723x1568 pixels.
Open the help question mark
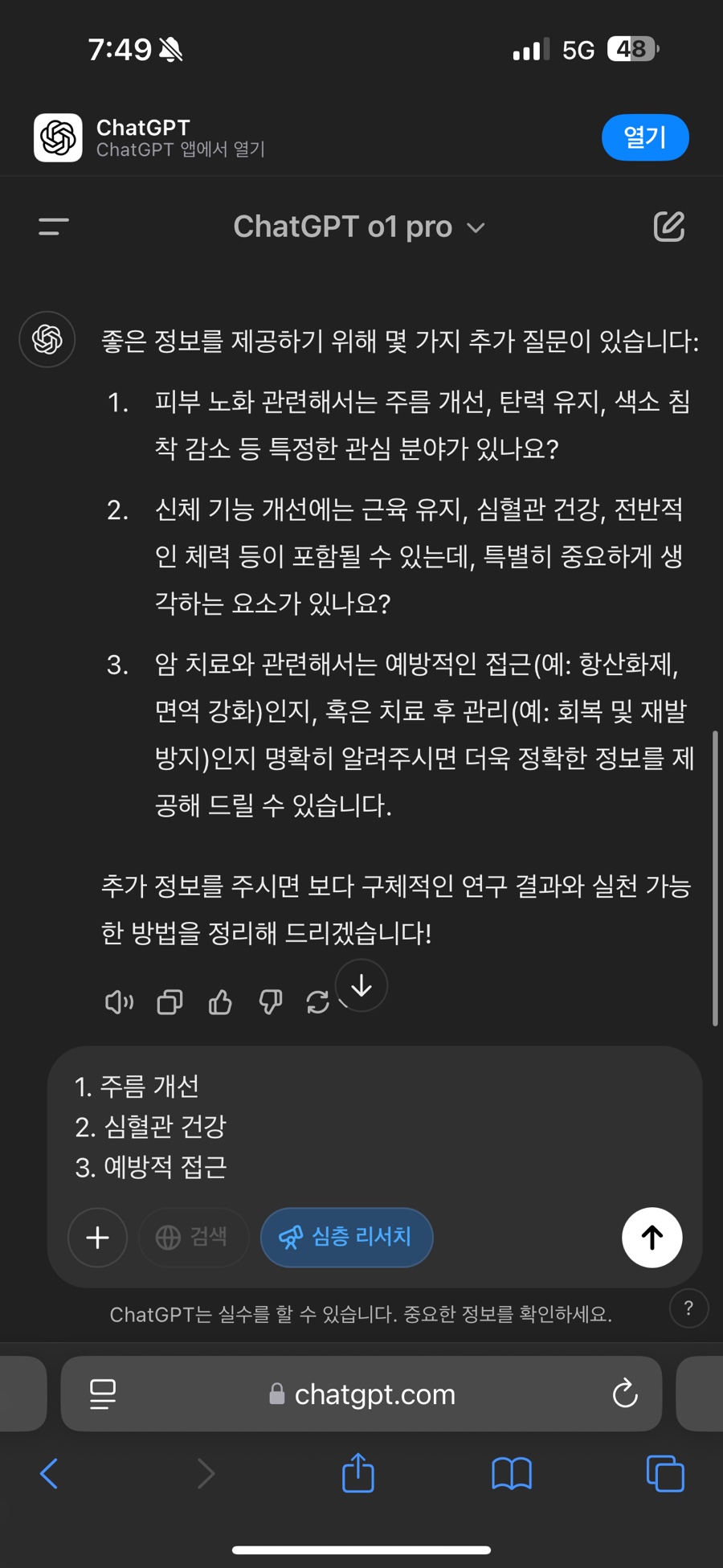pos(688,1308)
